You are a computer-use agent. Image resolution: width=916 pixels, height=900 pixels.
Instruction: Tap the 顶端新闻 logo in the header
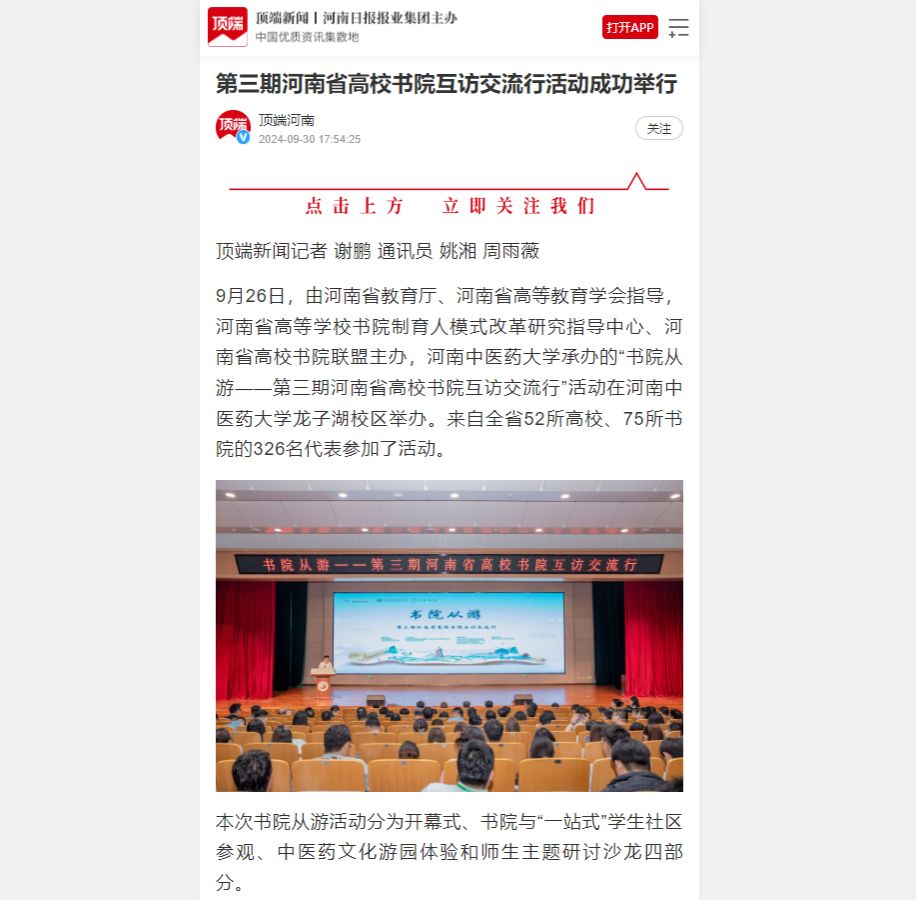tap(227, 27)
